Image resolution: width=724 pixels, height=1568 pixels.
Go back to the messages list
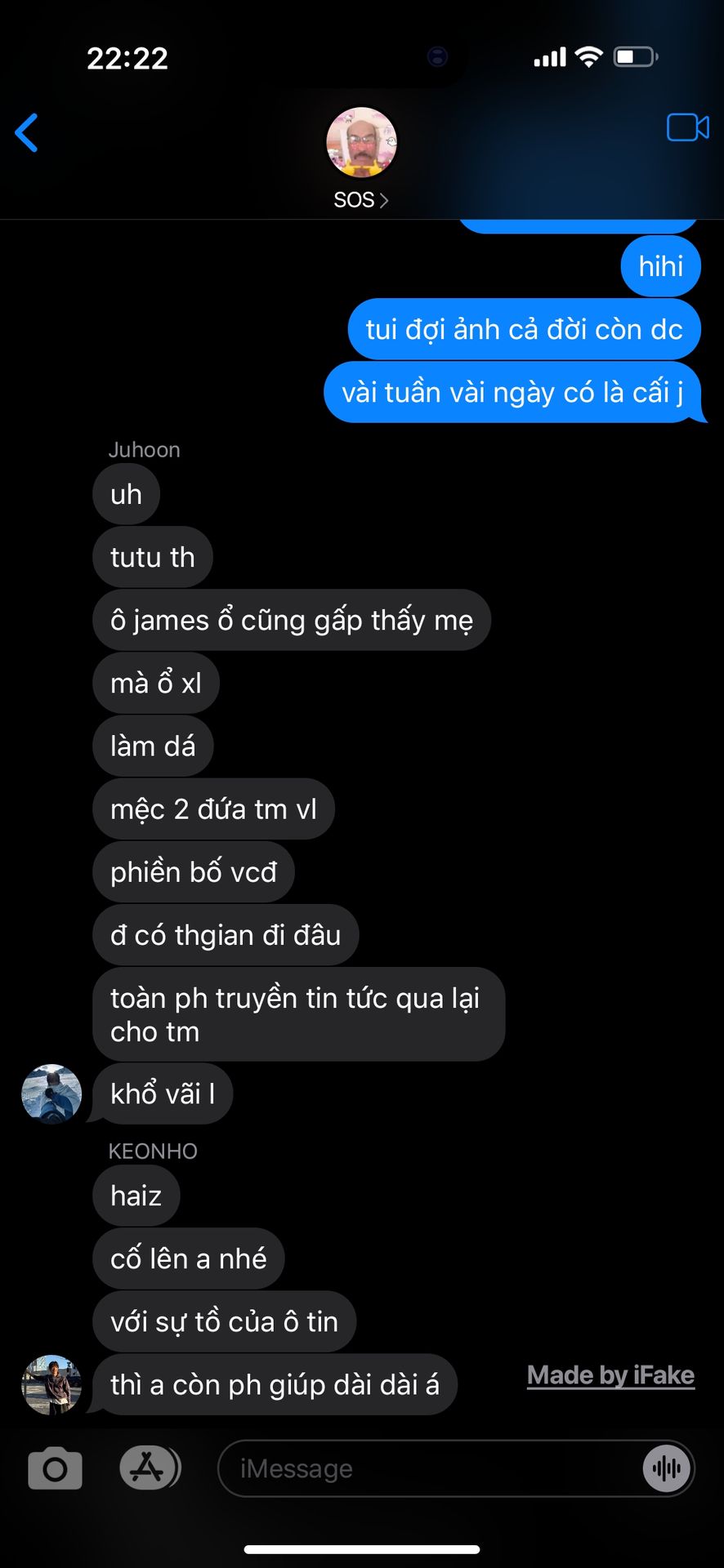27,132
